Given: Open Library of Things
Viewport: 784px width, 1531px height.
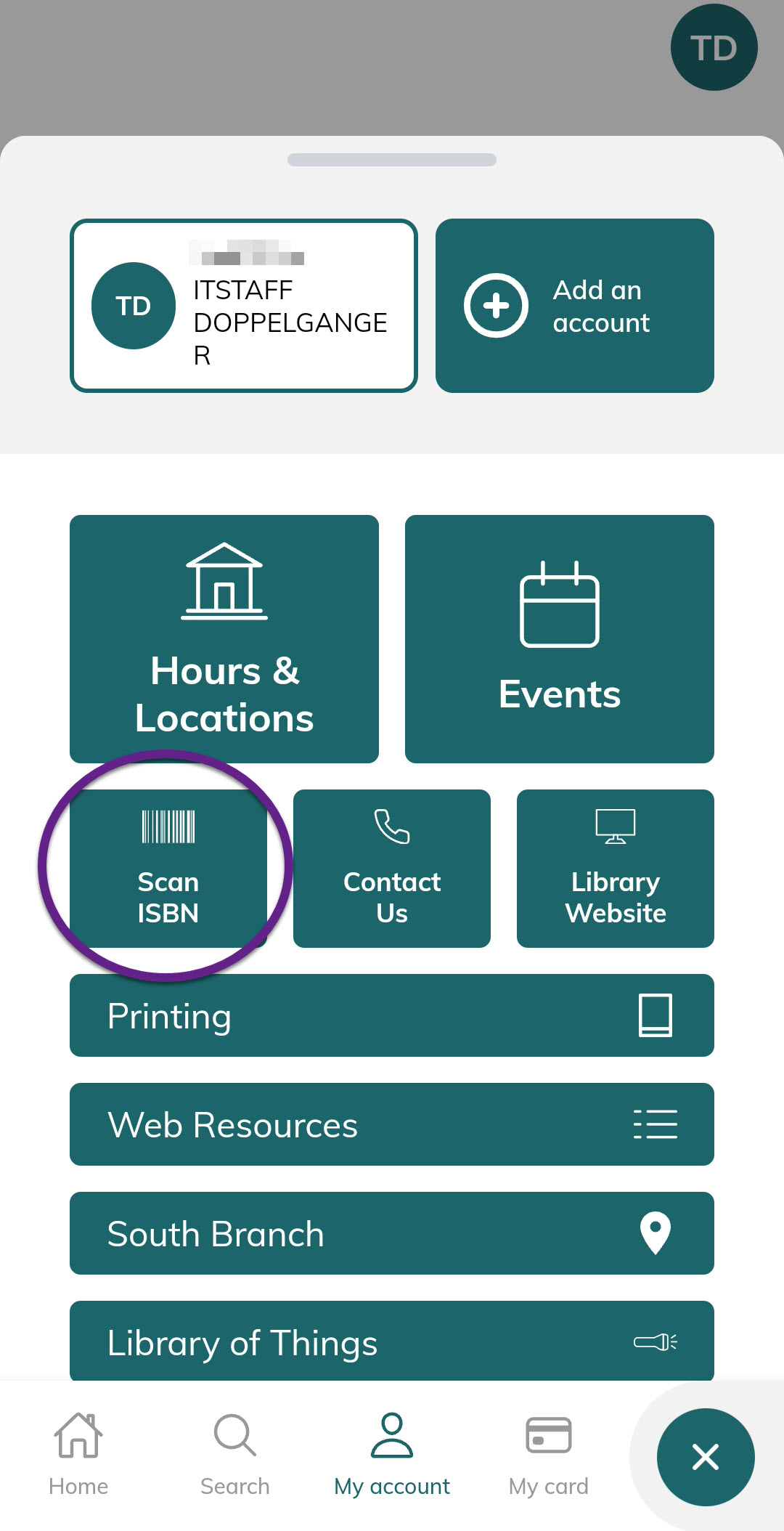Looking at the screenshot, I should [392, 1341].
